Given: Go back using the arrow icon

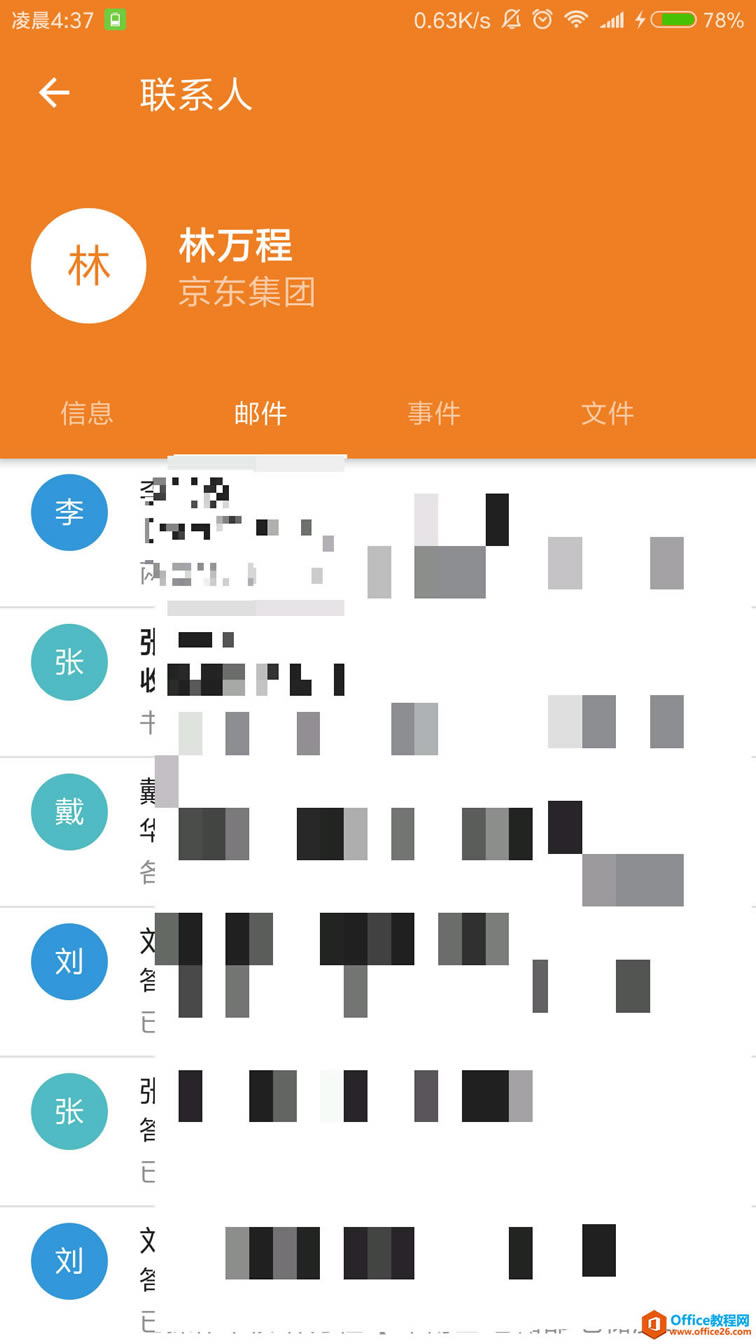Looking at the screenshot, I should (x=54, y=93).
